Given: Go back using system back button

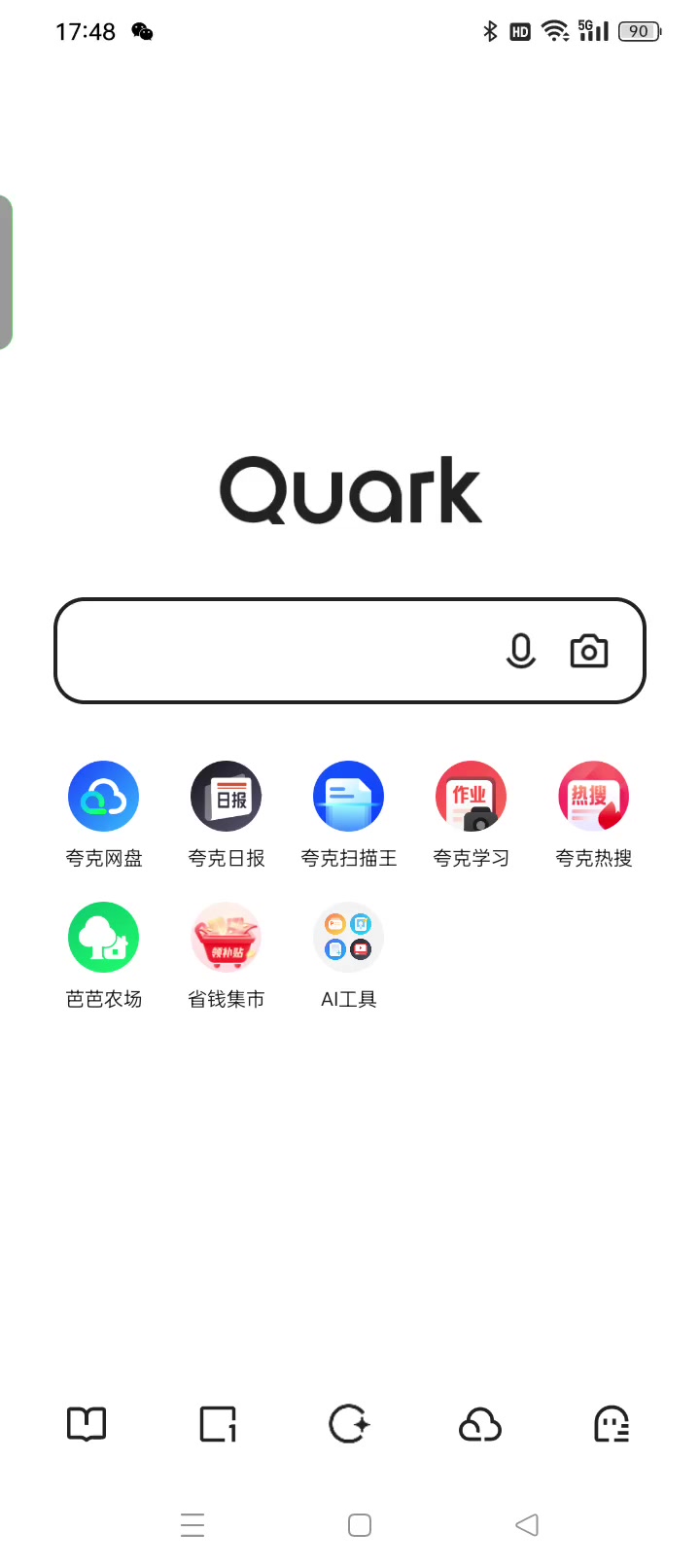Looking at the screenshot, I should coord(527,1525).
